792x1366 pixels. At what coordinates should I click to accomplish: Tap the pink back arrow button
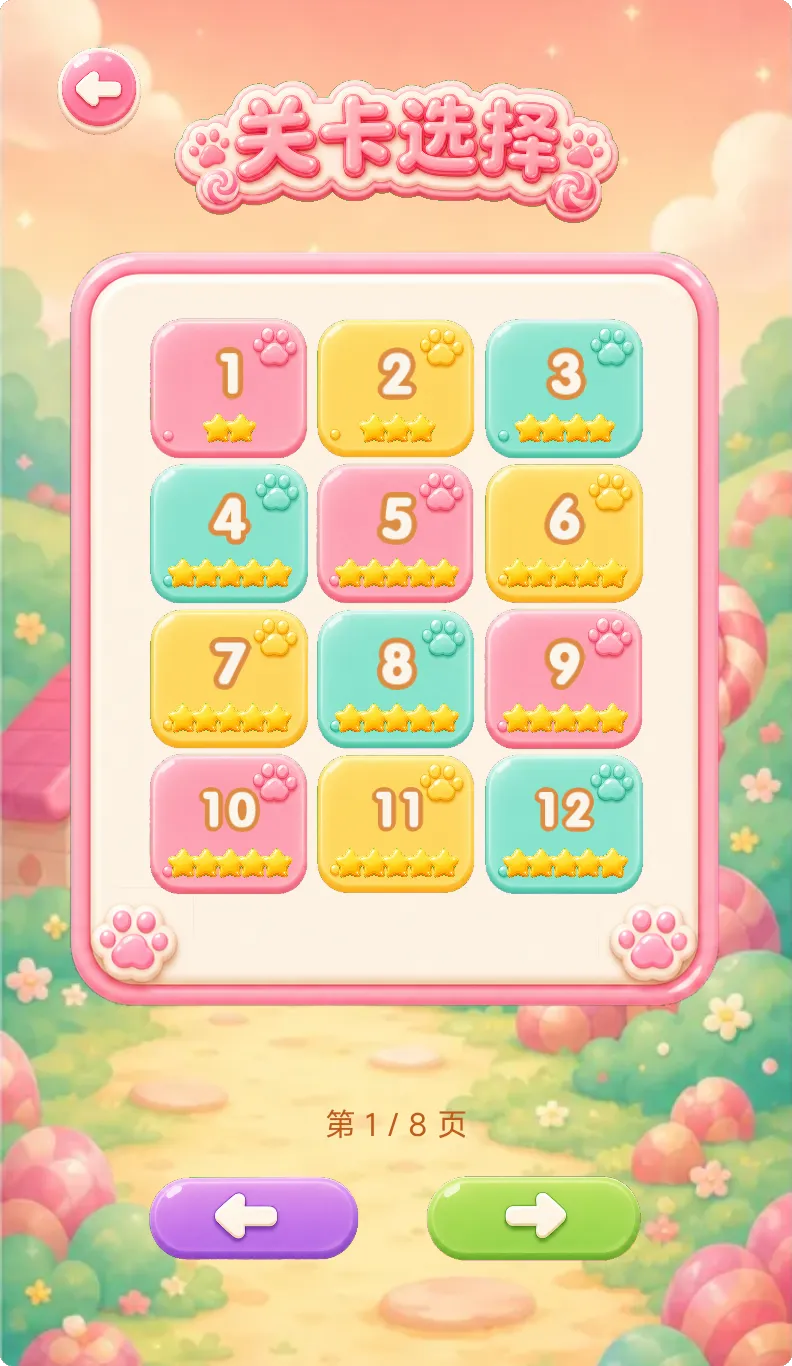click(98, 90)
